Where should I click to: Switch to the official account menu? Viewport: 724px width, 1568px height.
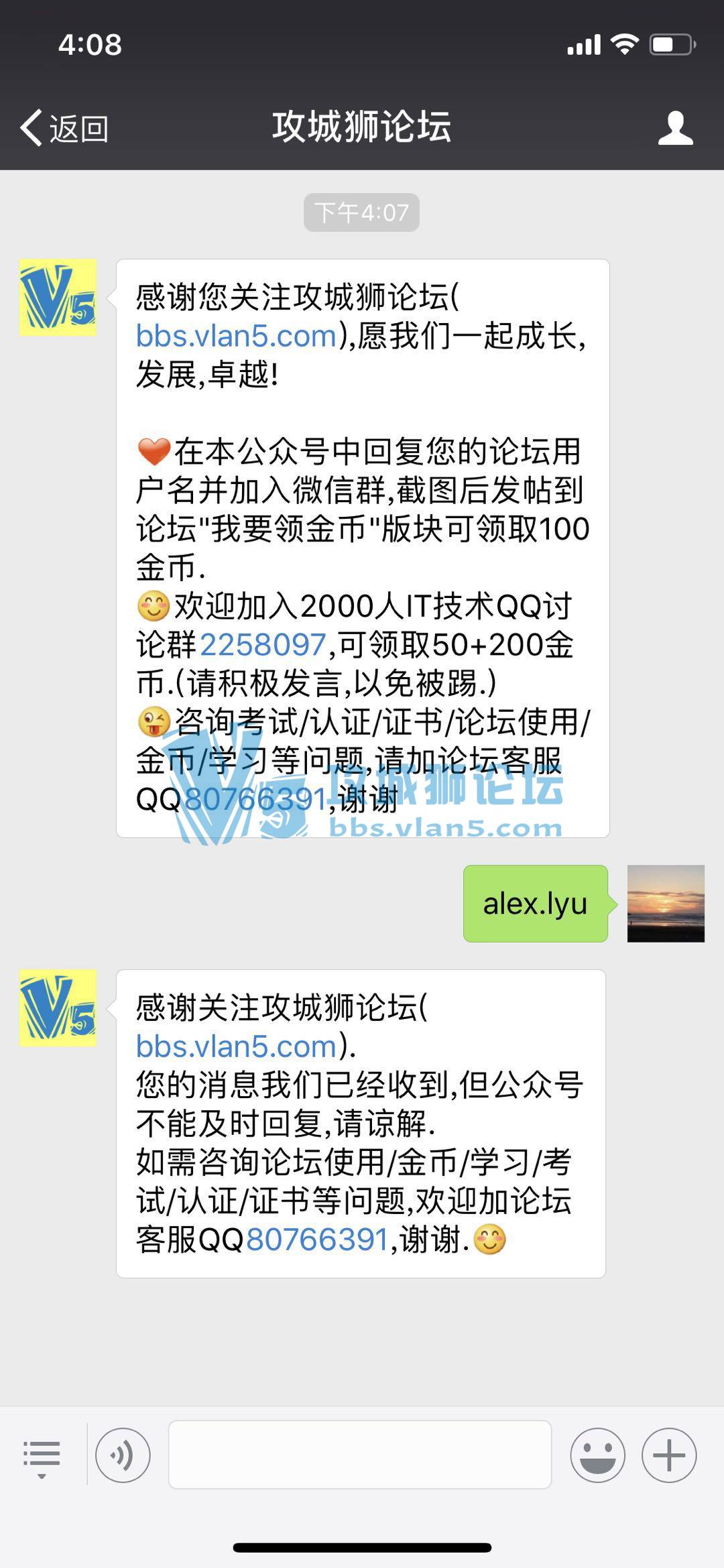pos(42,1456)
